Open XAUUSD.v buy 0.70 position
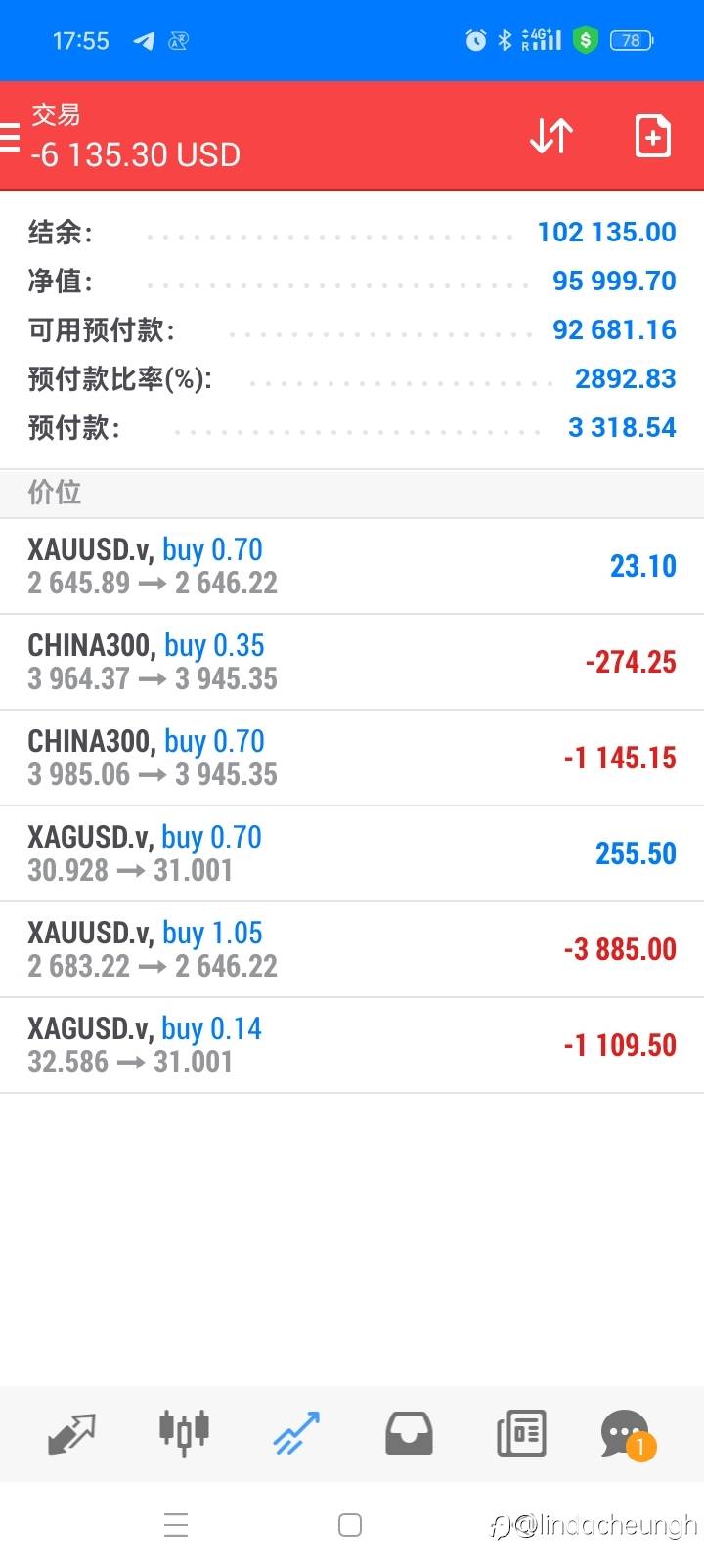The height and width of the screenshot is (1568, 704). pos(352,565)
